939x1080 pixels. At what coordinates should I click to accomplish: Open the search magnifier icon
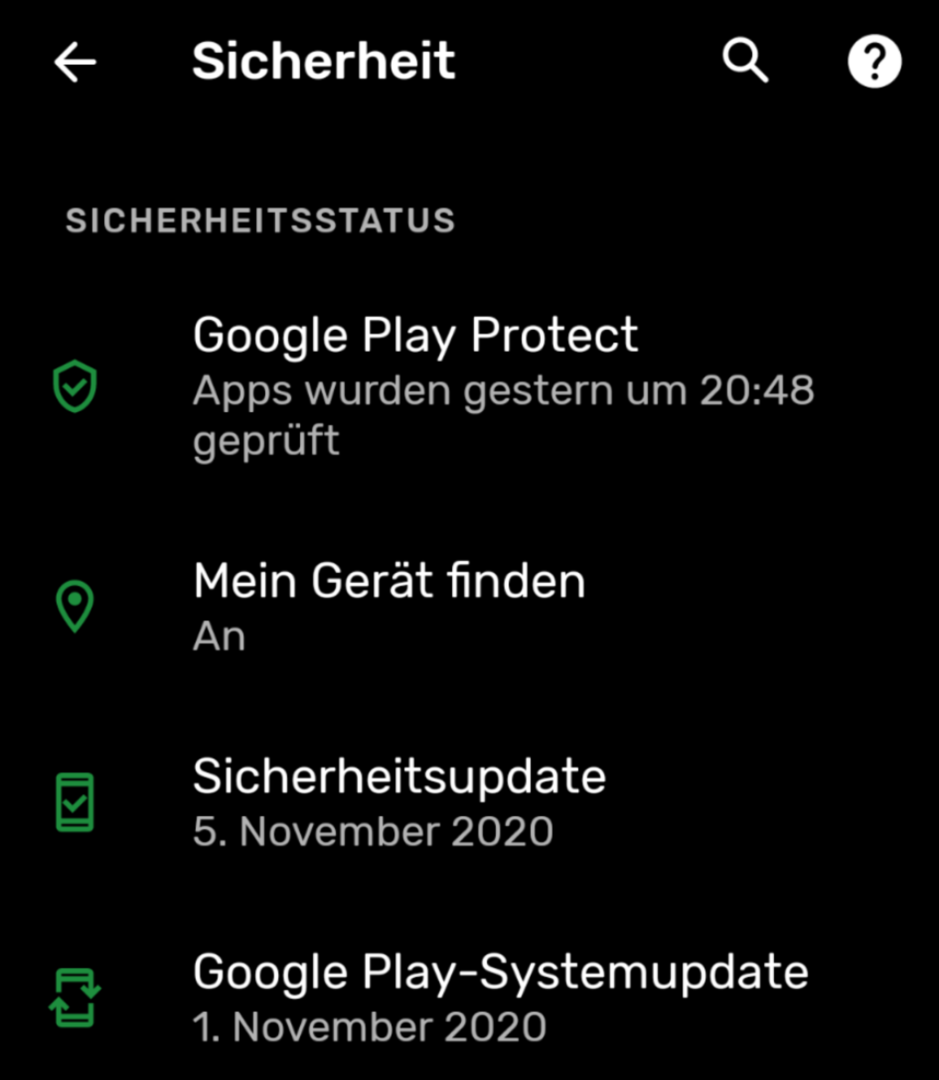(x=745, y=62)
